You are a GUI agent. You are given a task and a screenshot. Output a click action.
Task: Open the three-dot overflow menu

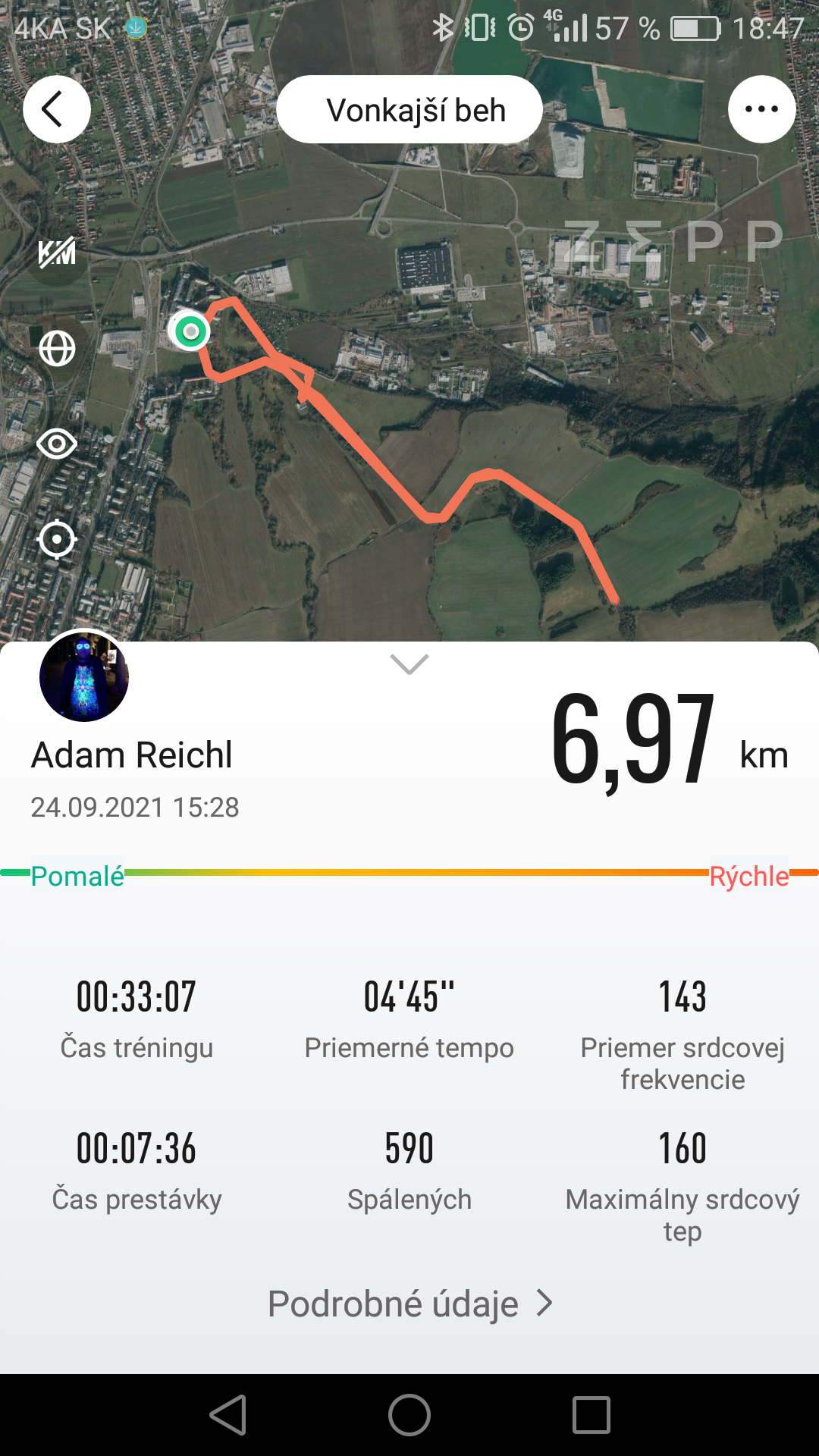click(x=761, y=109)
